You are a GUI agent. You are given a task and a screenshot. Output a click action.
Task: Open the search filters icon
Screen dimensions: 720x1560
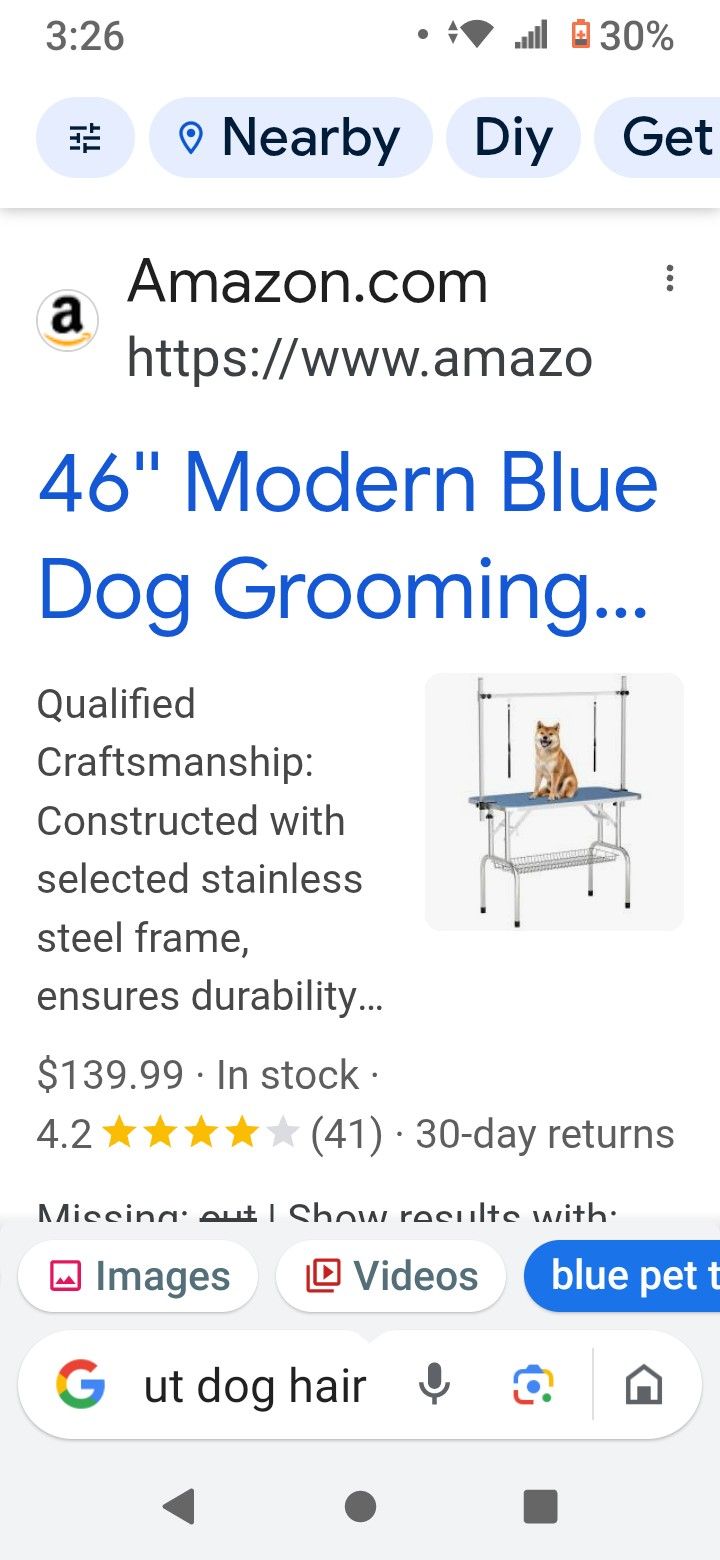pos(85,138)
